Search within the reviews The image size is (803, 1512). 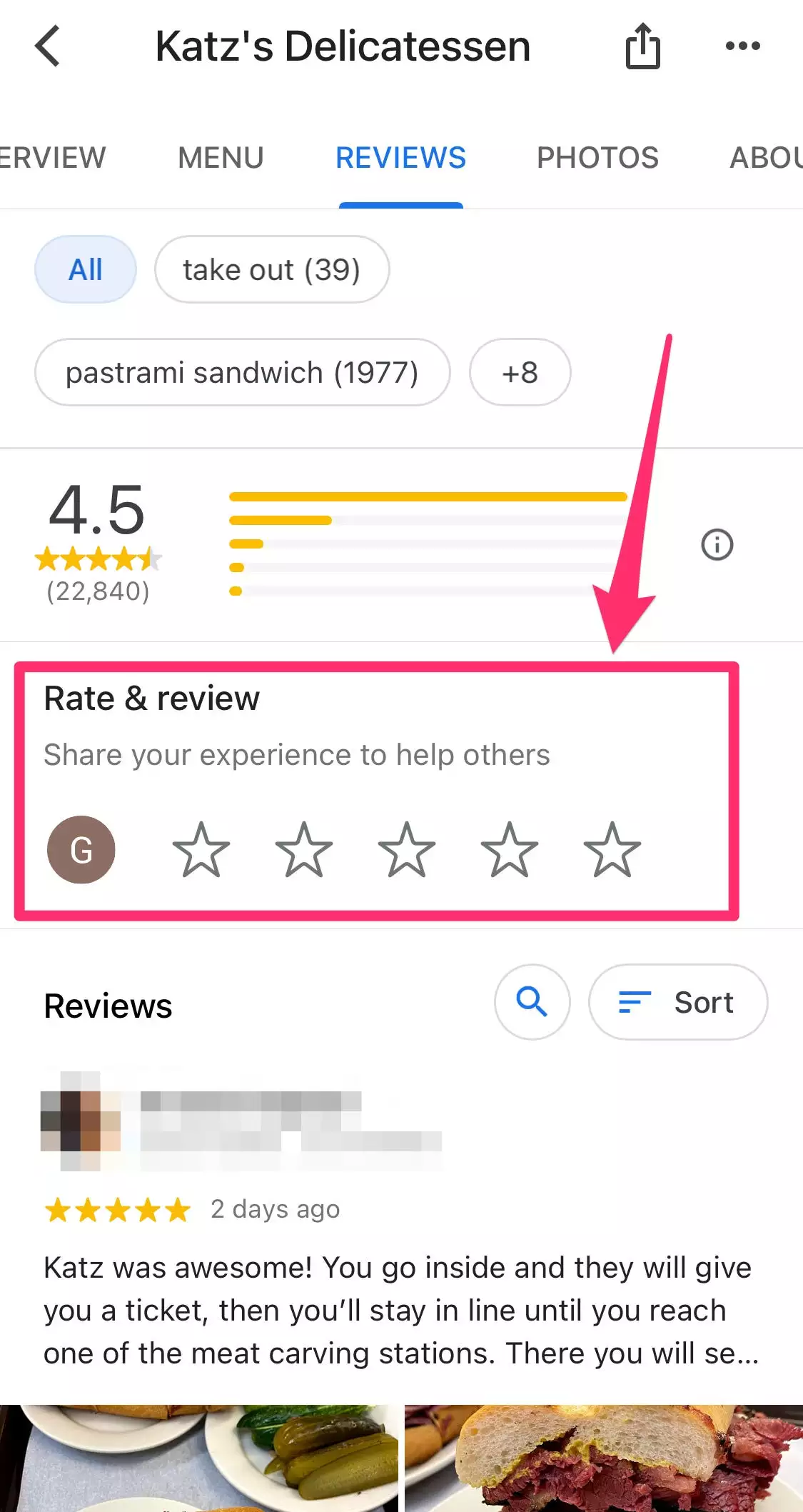[532, 1002]
